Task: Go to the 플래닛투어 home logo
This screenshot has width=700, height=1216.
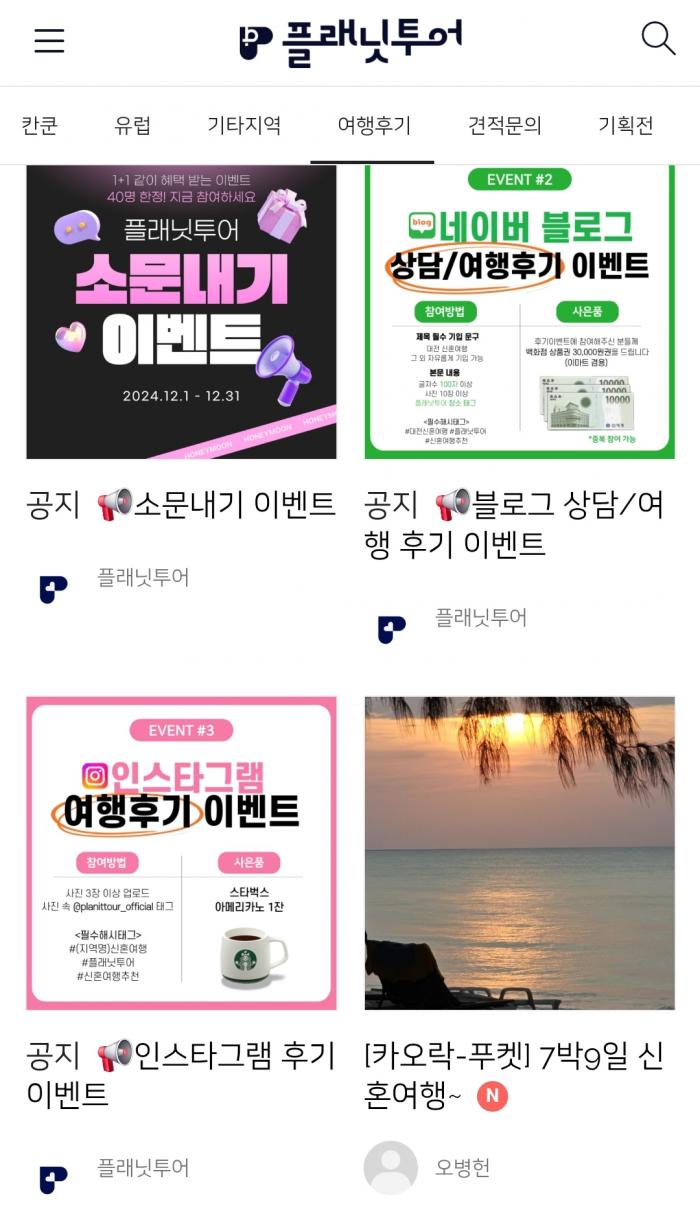Action: pyautogui.click(x=350, y=42)
